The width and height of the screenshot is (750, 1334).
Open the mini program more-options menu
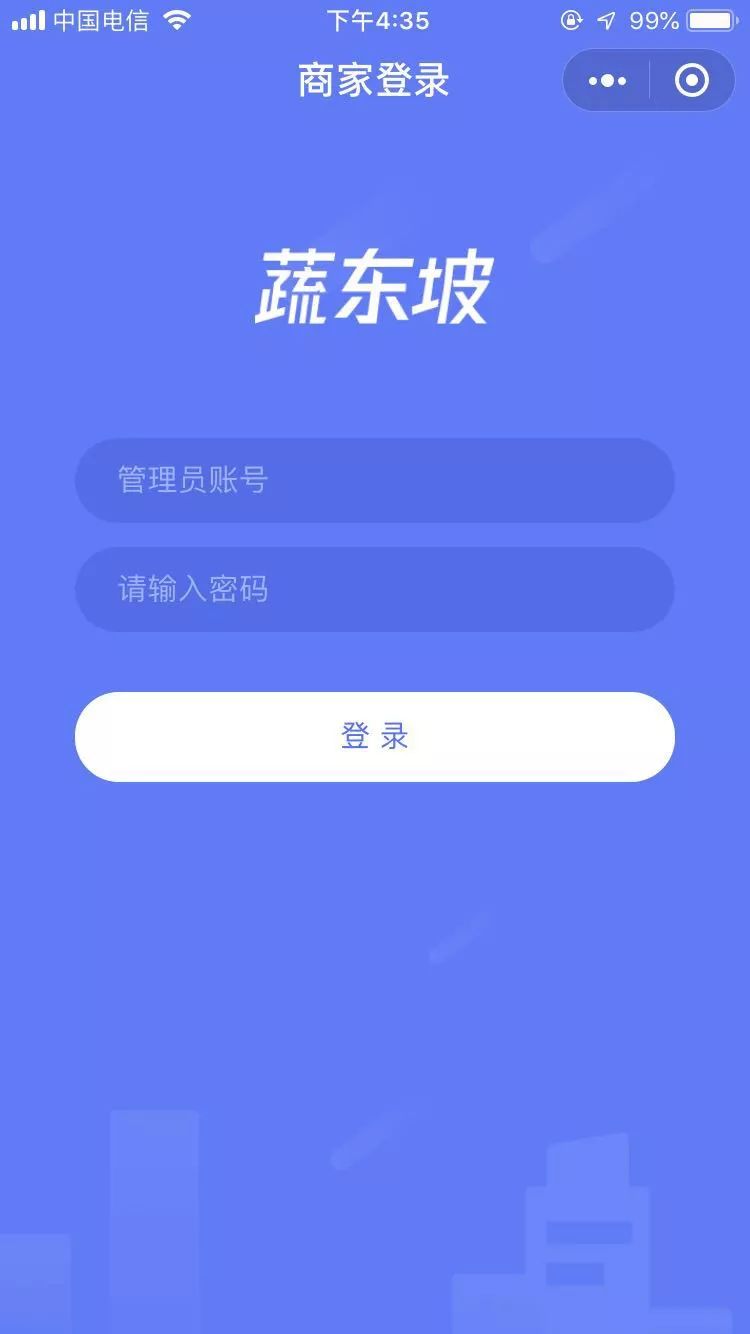pos(608,81)
